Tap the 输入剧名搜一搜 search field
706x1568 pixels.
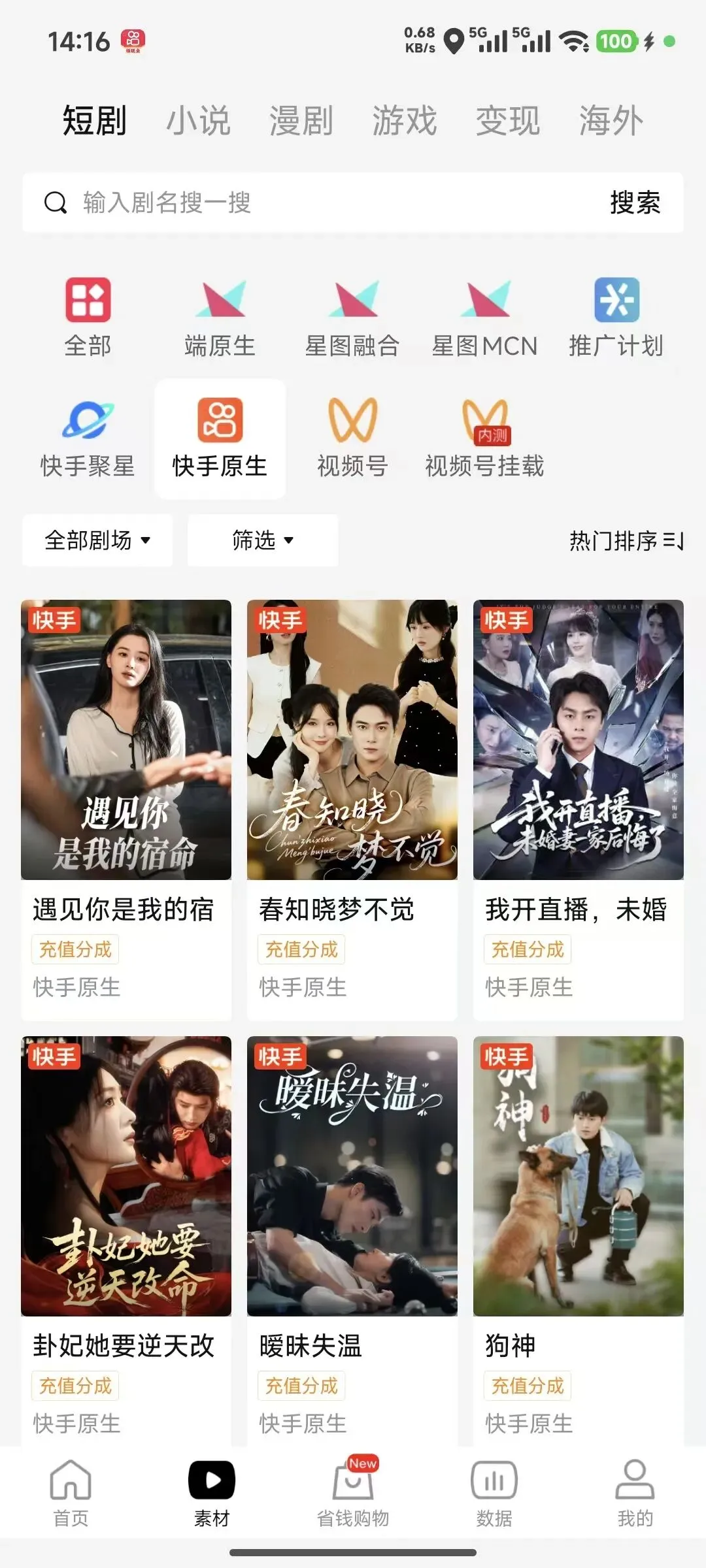point(314,203)
